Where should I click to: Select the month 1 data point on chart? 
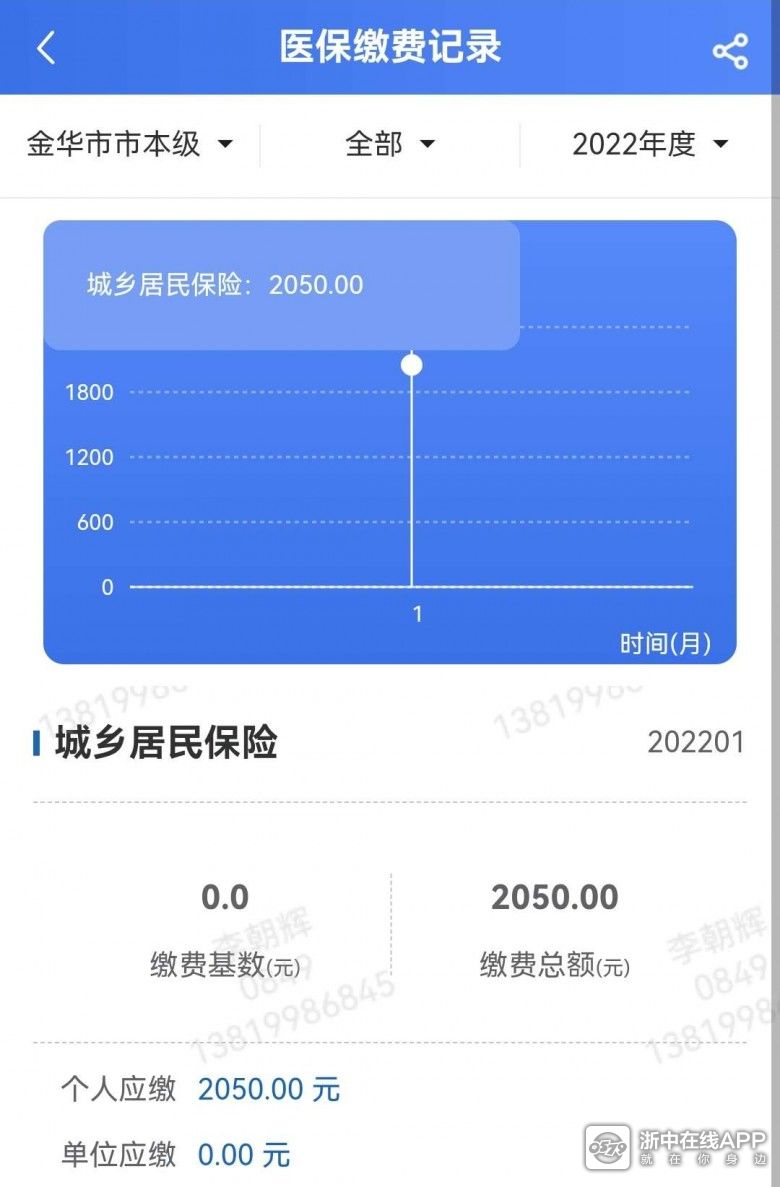coord(412,366)
